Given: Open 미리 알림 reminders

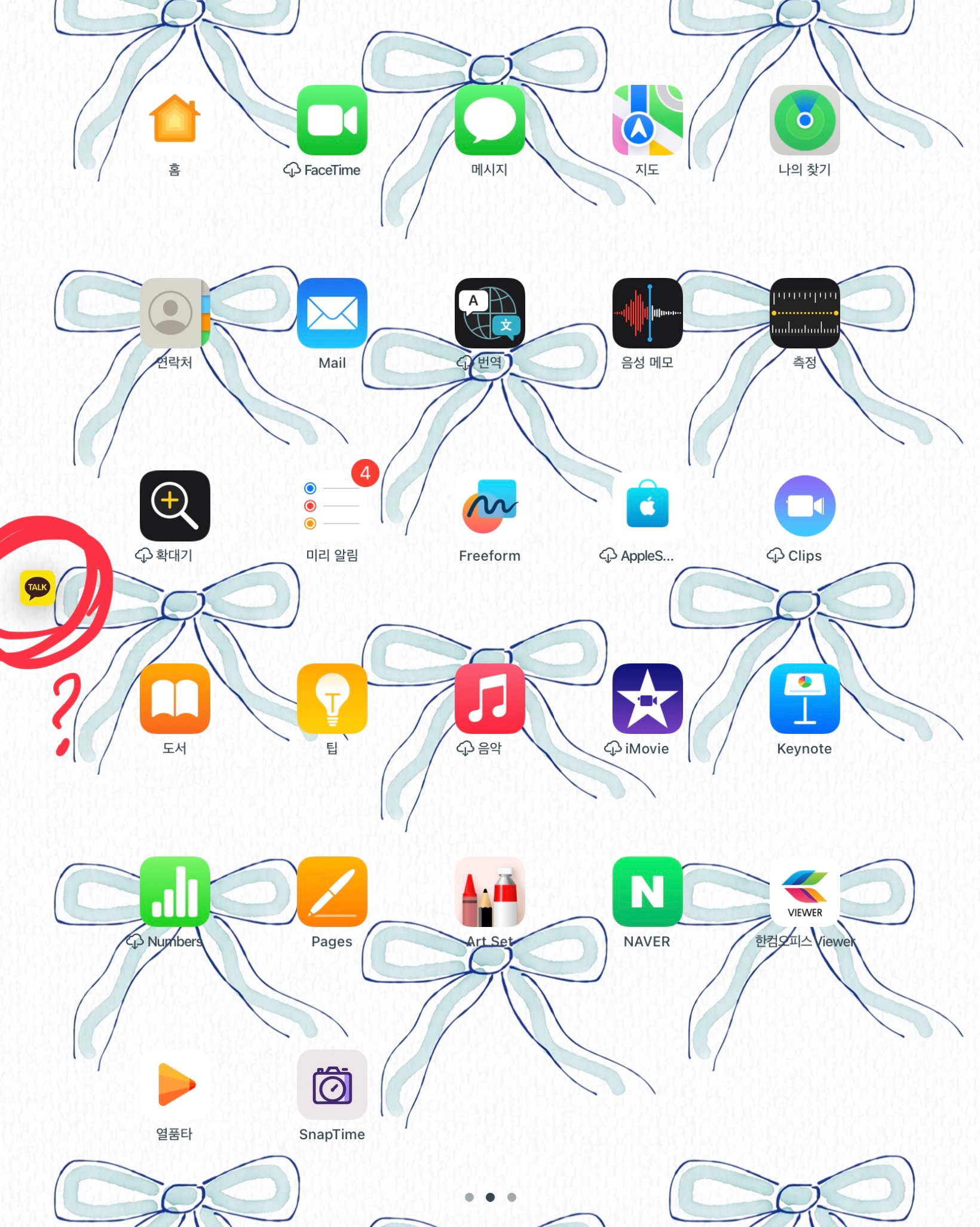Looking at the screenshot, I should (x=332, y=506).
